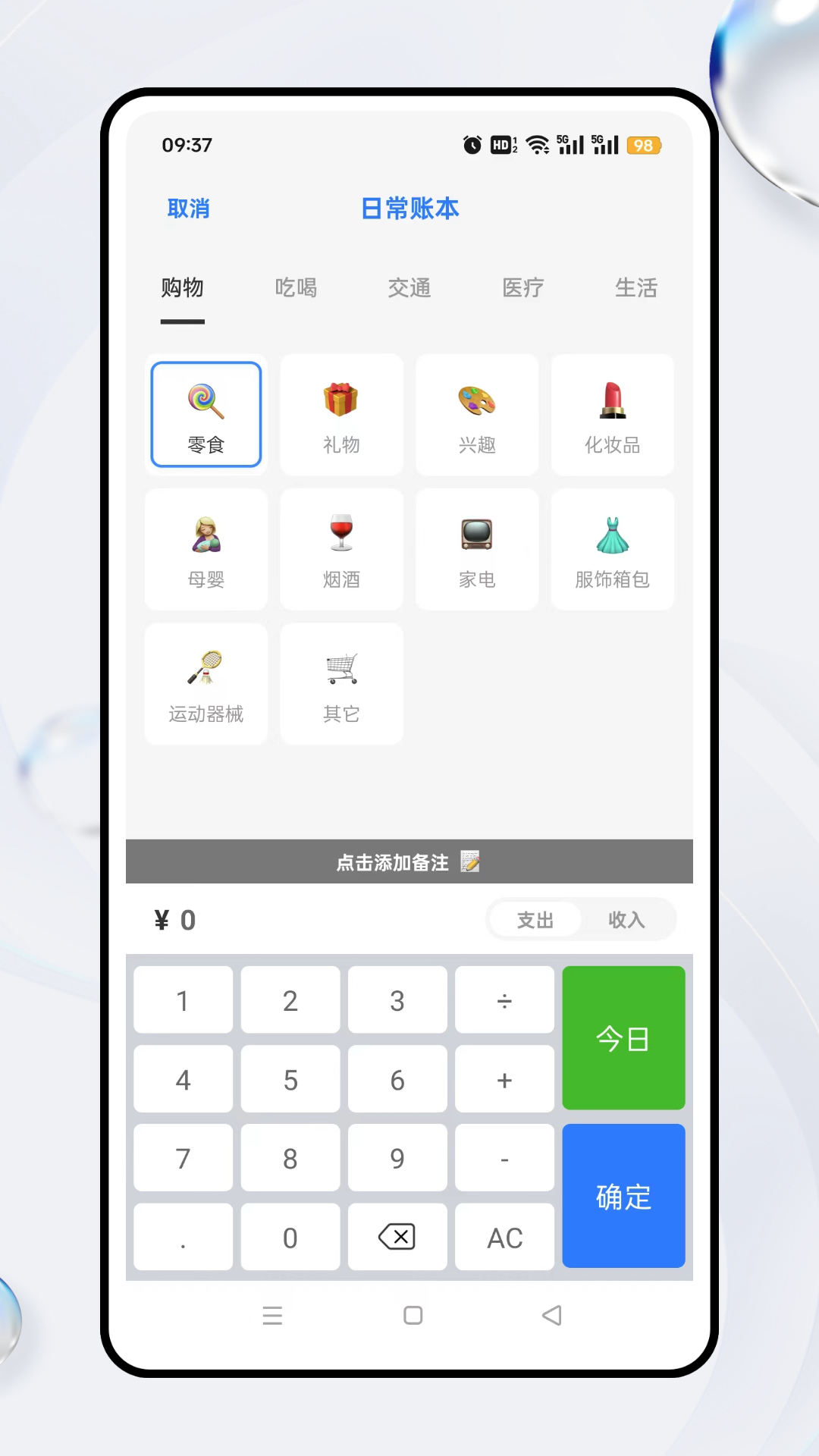
Task: Switch the entry type to 收入
Action: coord(626,920)
